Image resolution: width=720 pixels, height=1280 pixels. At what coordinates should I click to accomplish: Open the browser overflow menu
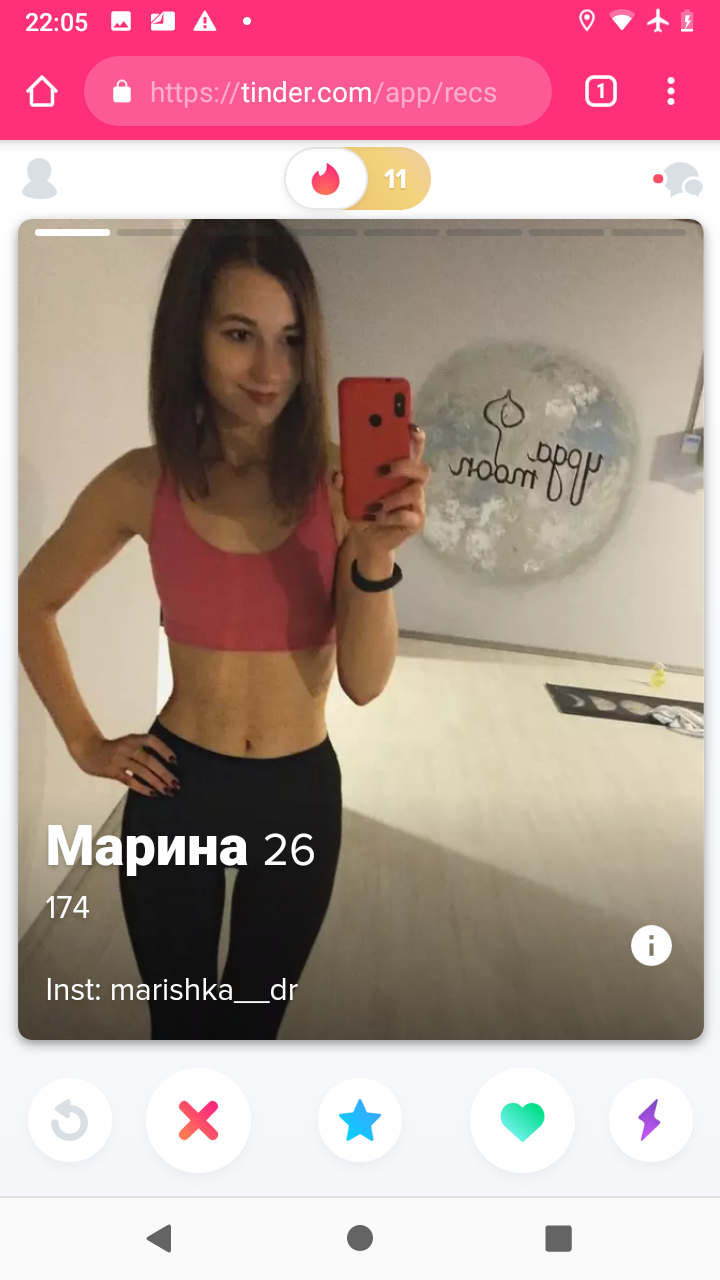pos(671,92)
